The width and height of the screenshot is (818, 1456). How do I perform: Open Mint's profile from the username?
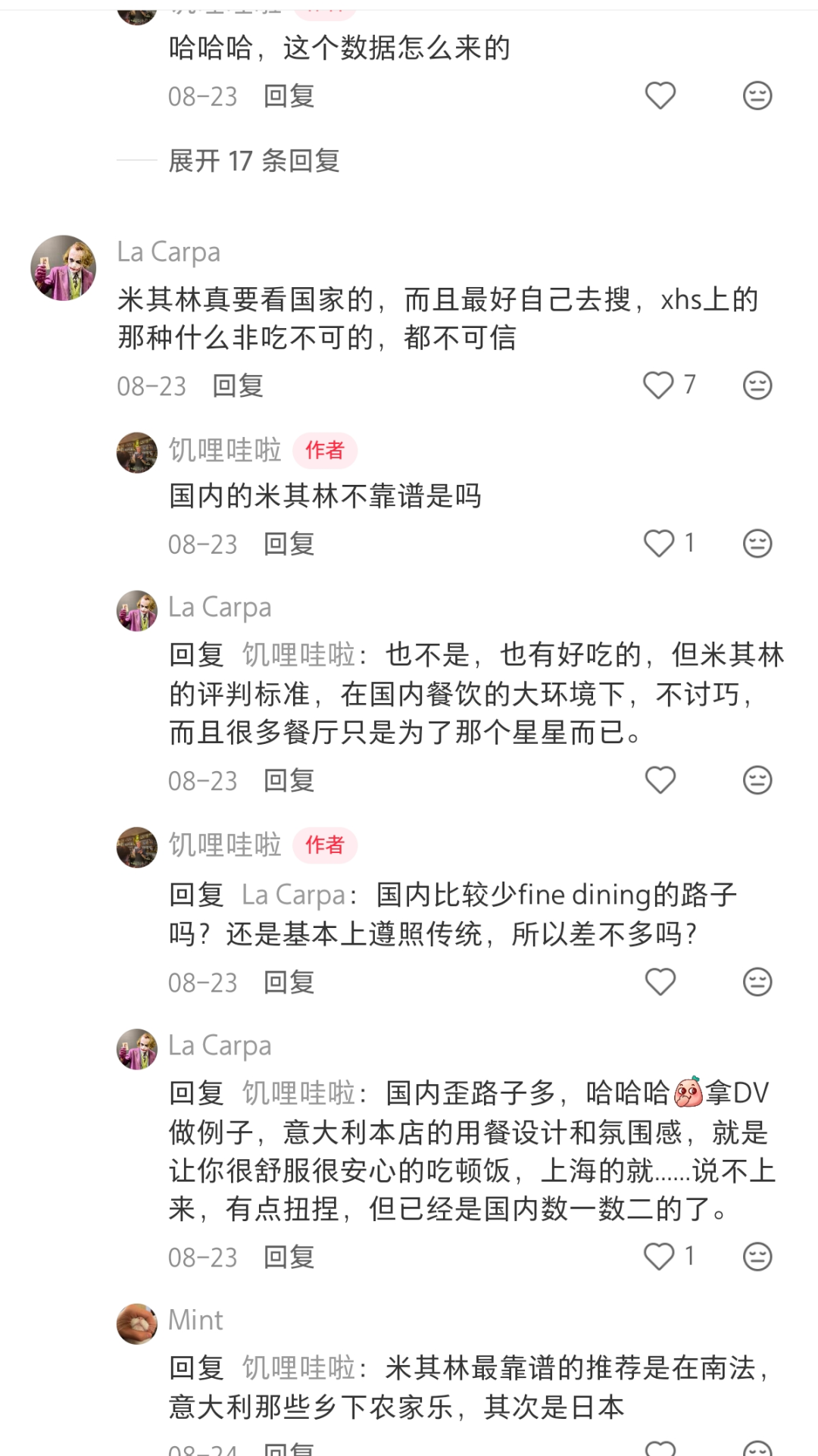[195, 1320]
